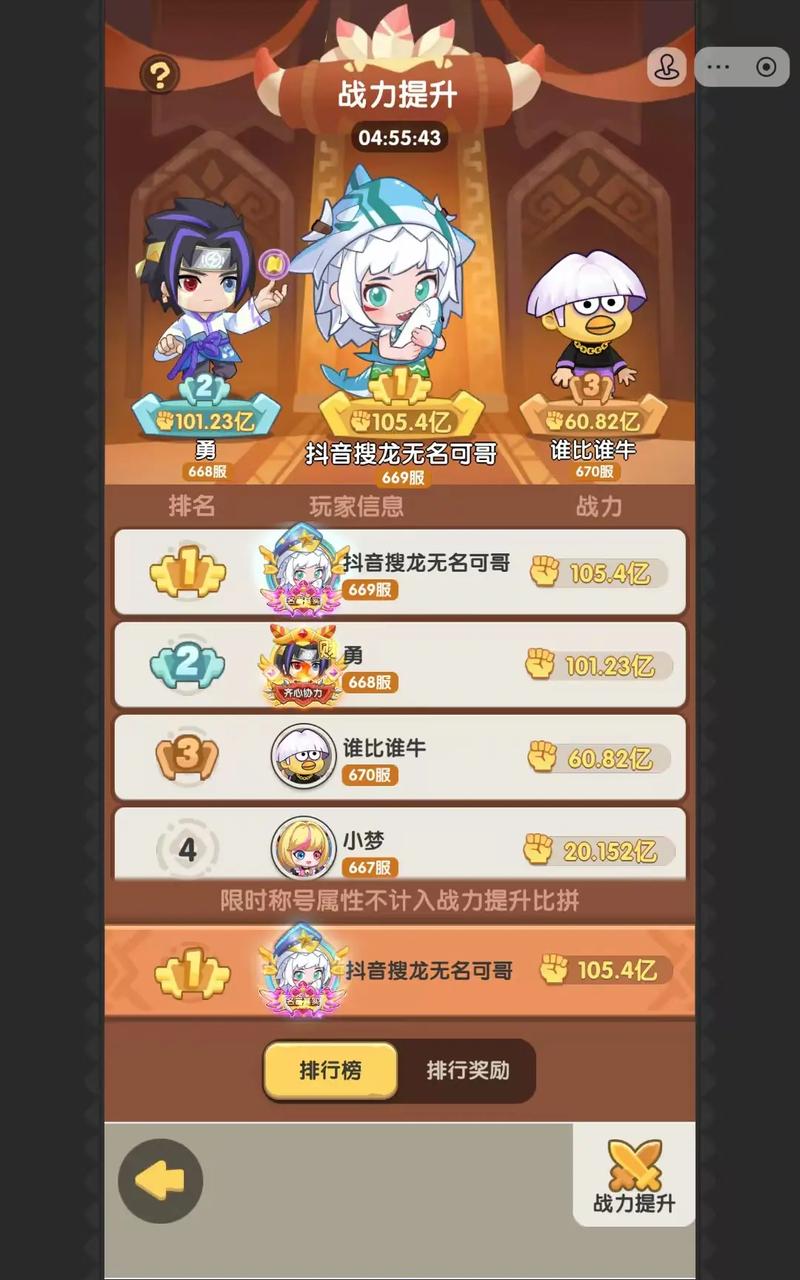
Task: Open the mini-program overflow menu
Action: point(718,67)
